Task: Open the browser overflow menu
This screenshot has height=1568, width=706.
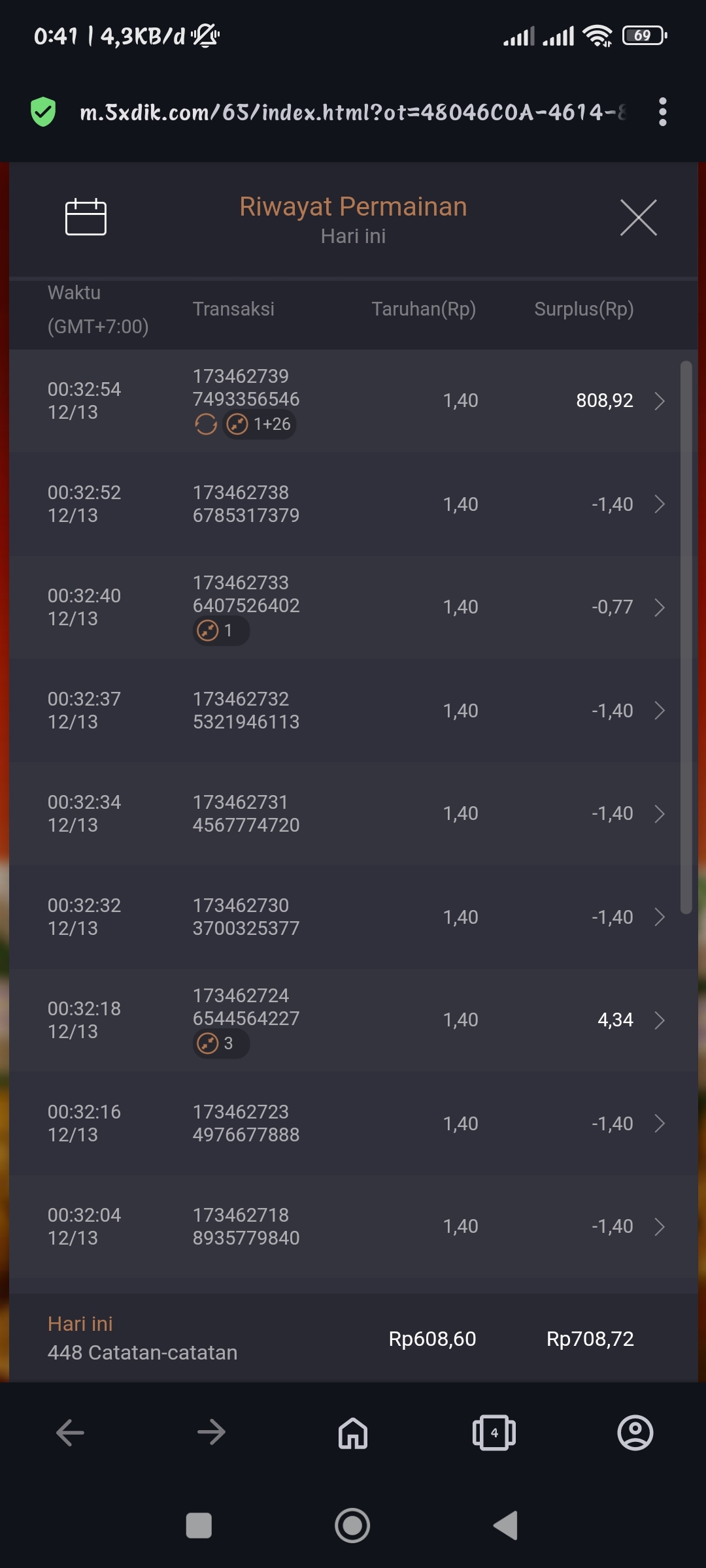Action: pyautogui.click(x=662, y=112)
